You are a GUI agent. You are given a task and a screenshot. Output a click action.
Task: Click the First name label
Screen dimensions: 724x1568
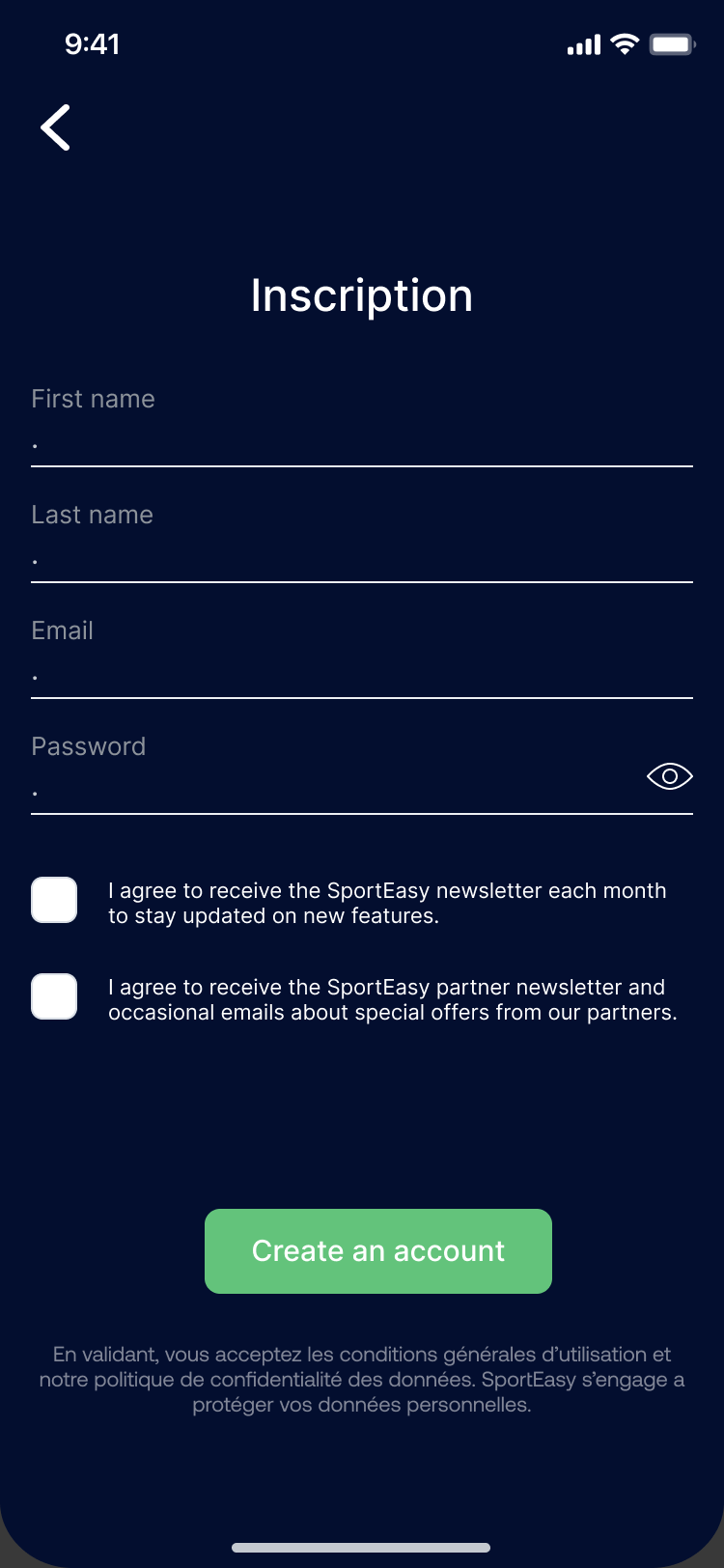pos(93,399)
